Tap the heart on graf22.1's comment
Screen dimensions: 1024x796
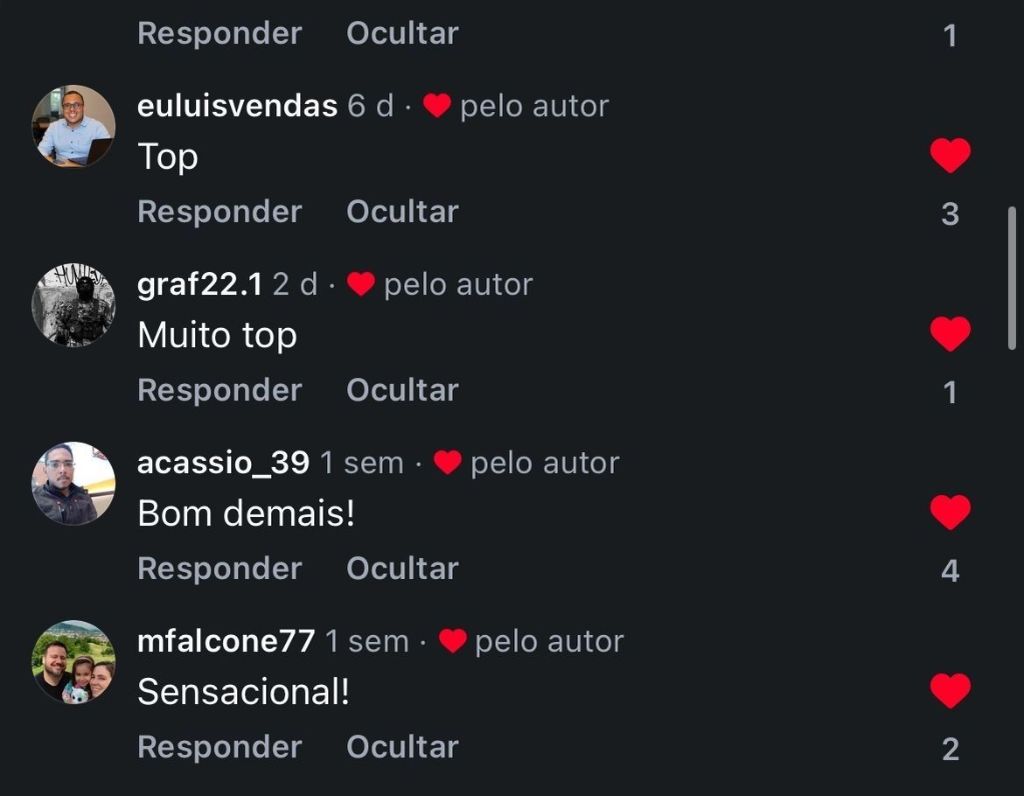(950, 334)
